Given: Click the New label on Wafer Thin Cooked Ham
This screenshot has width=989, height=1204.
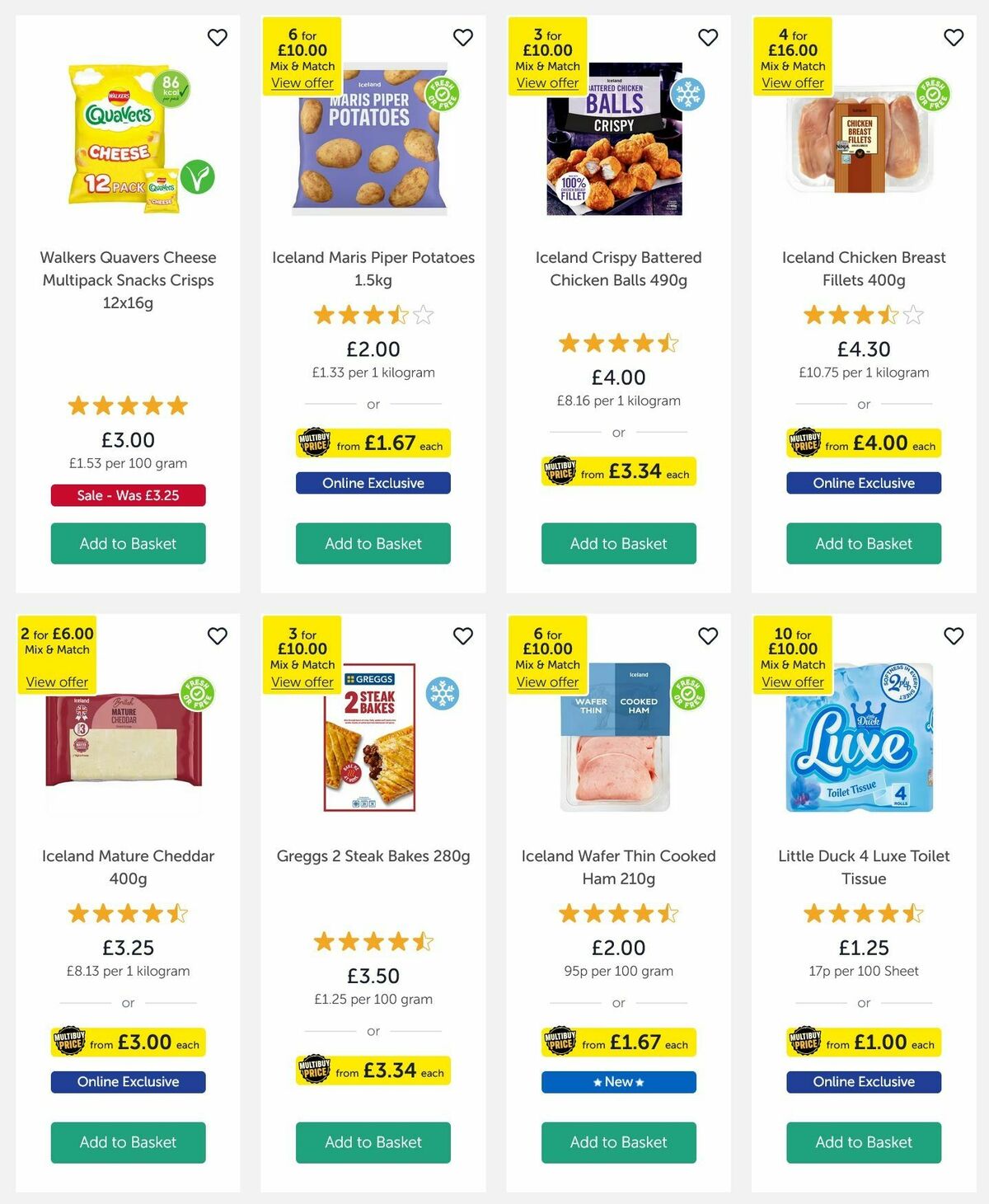Looking at the screenshot, I should [x=618, y=1081].
